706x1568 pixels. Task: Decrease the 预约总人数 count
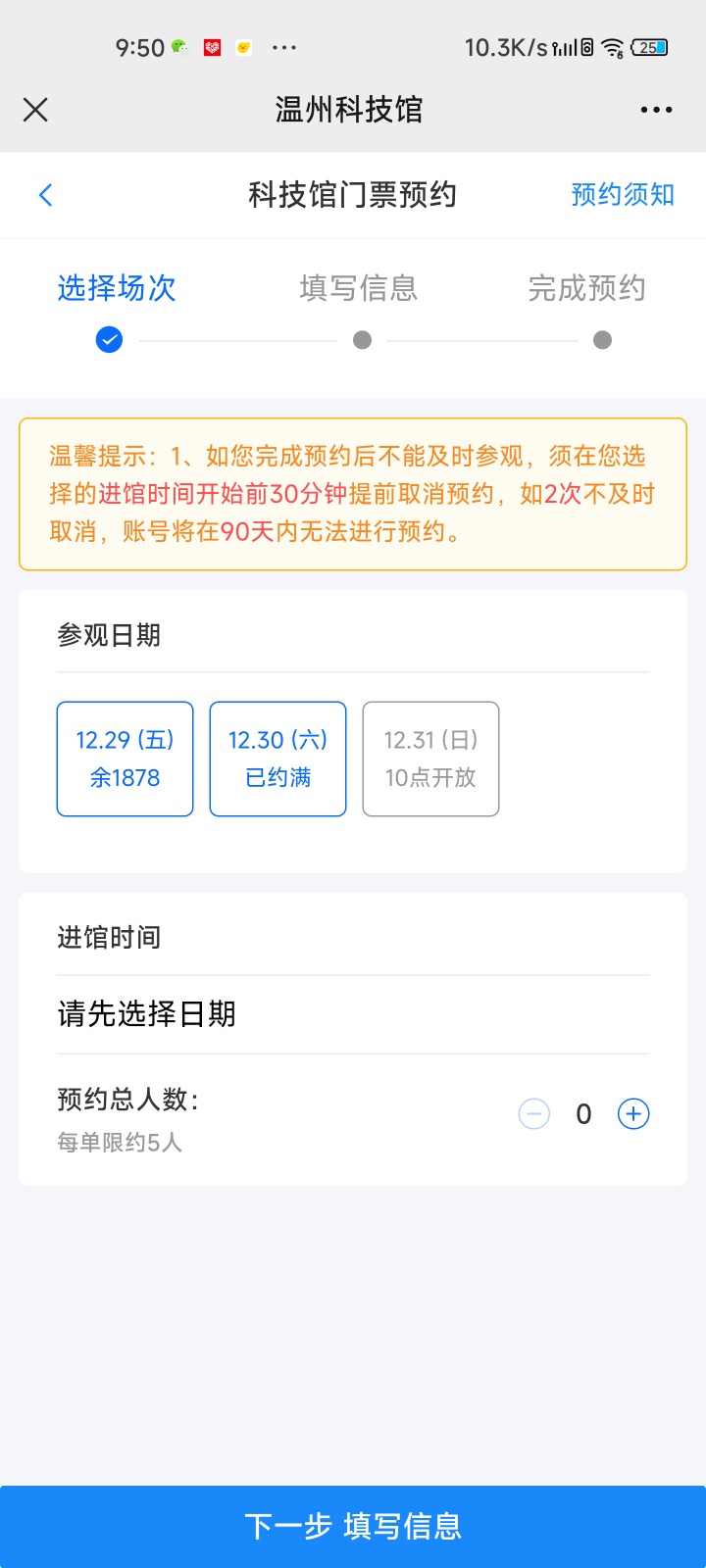coord(533,1114)
